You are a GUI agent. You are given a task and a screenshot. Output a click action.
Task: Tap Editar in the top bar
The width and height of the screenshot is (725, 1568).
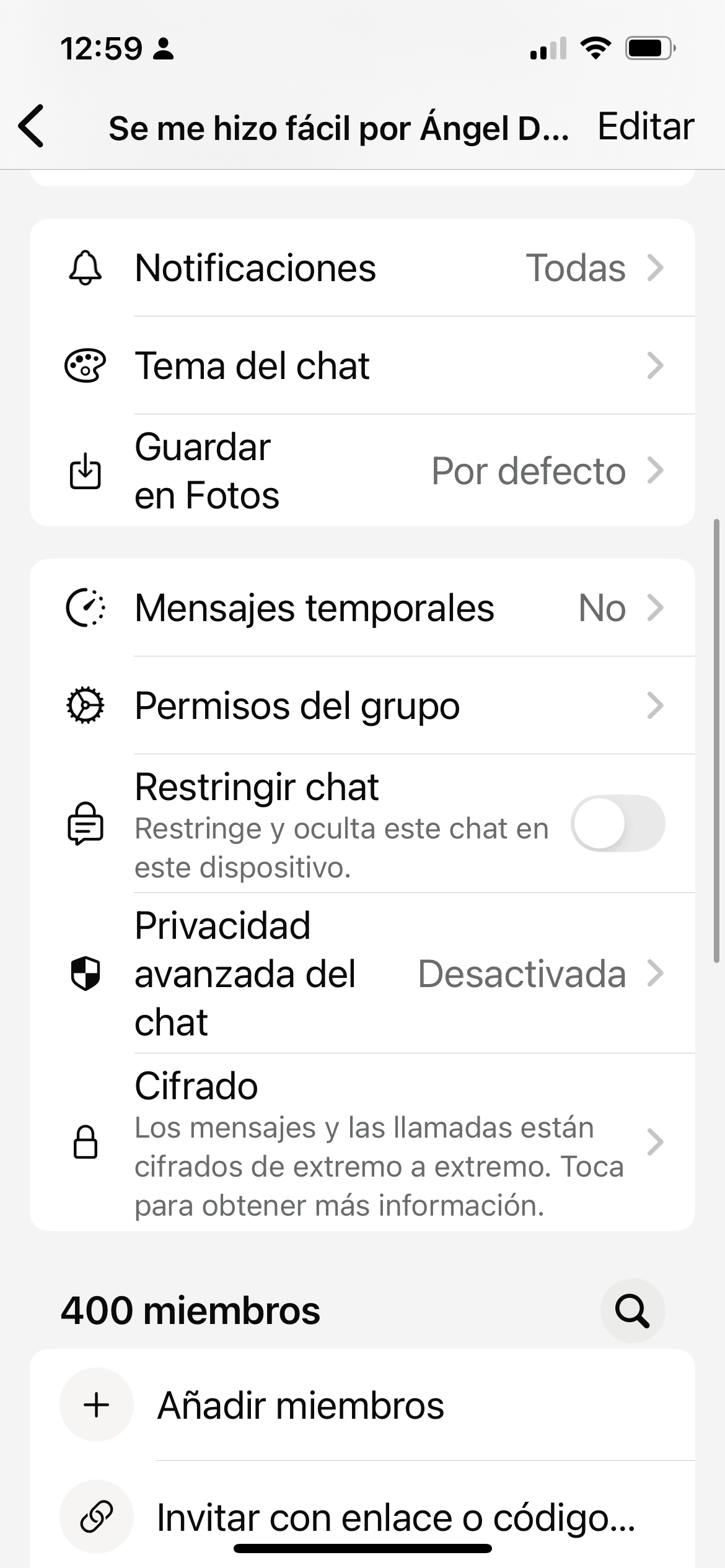point(645,127)
